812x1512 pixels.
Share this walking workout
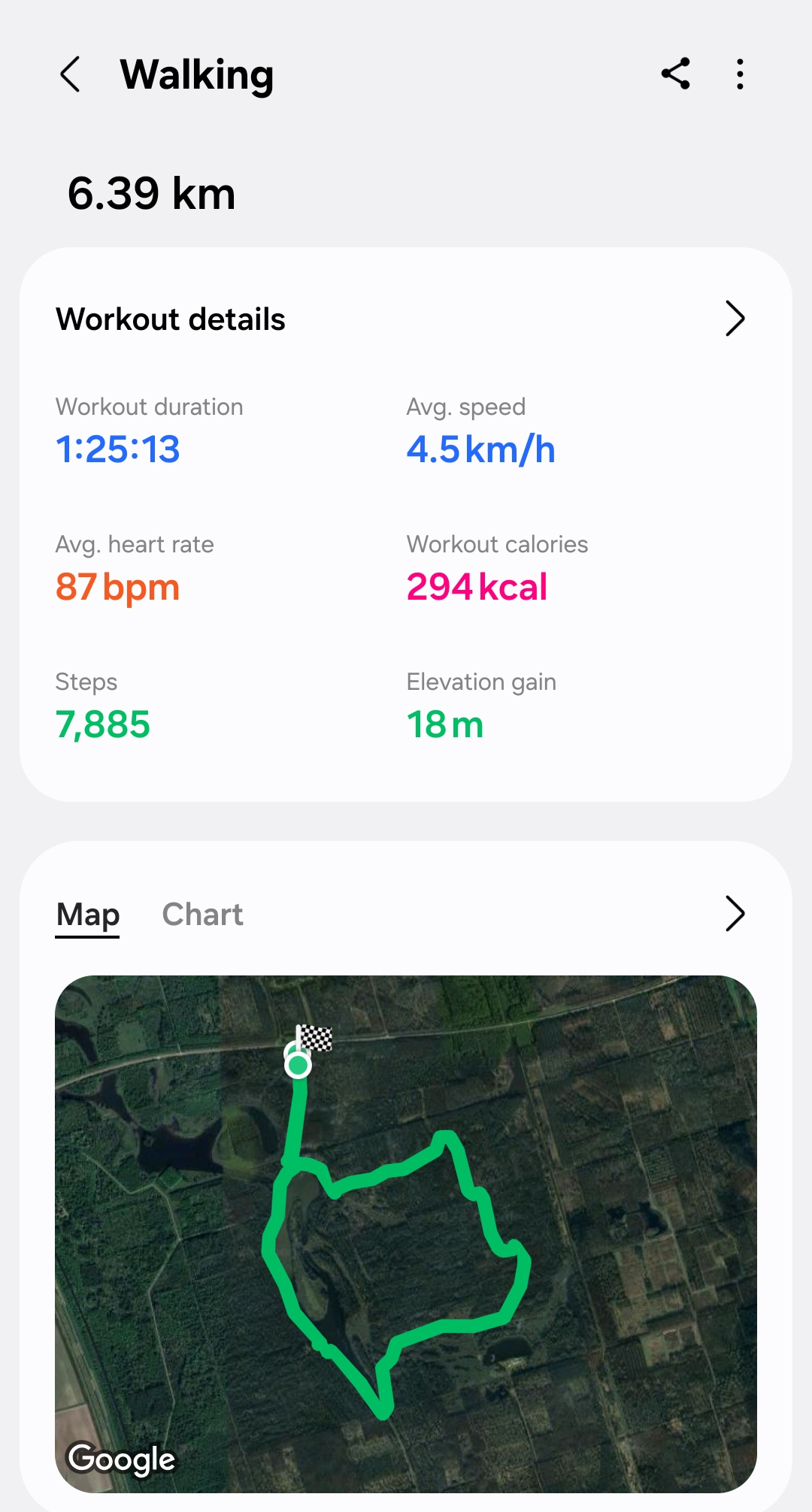(675, 74)
